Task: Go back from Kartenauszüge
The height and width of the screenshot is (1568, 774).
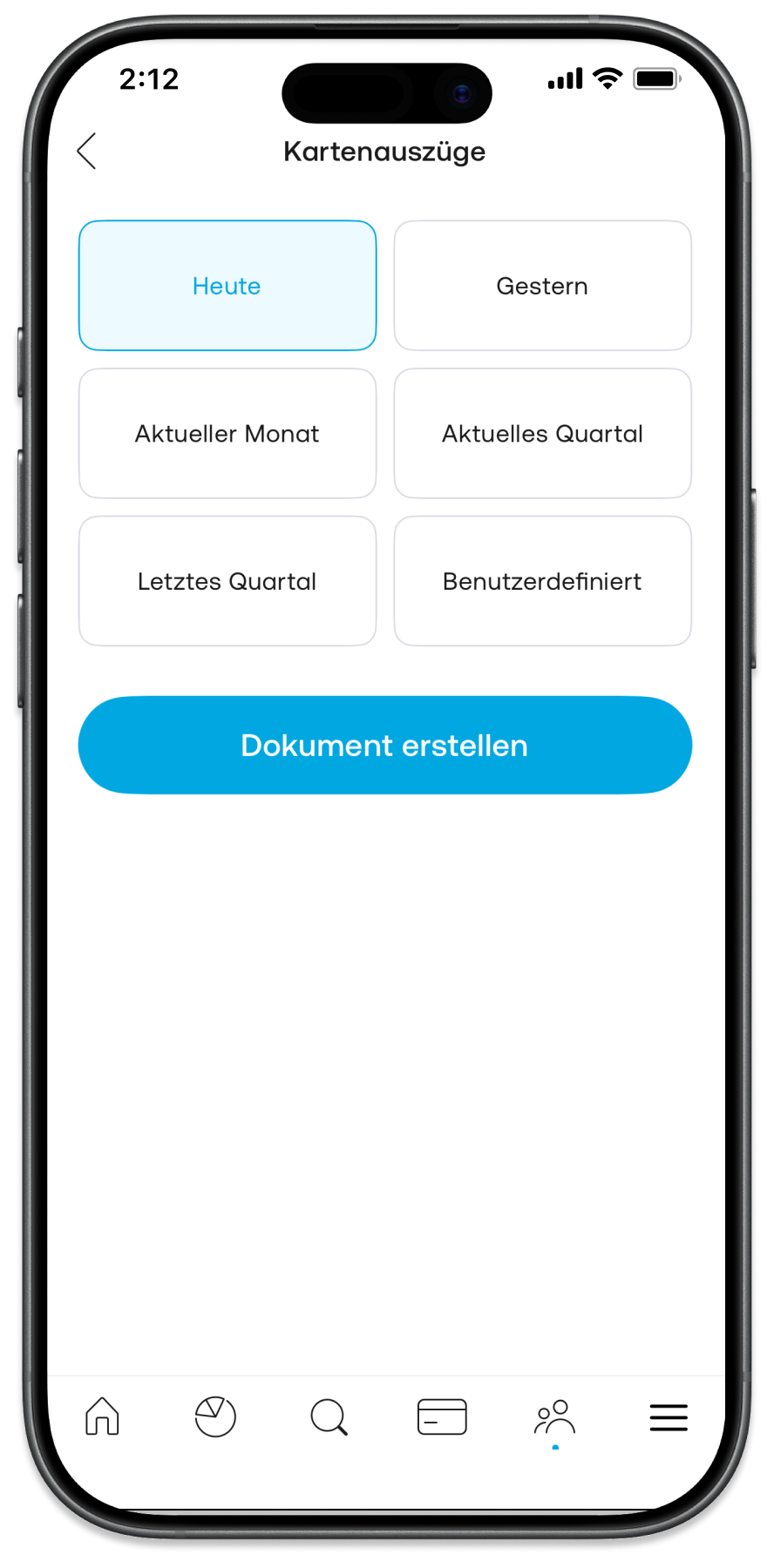Action: click(x=86, y=152)
